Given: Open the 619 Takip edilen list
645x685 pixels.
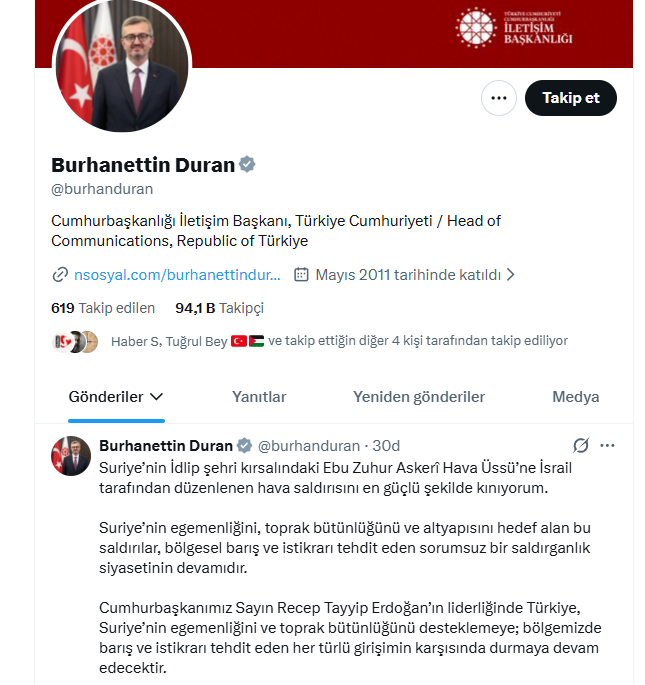Looking at the screenshot, I should [x=103, y=308].
